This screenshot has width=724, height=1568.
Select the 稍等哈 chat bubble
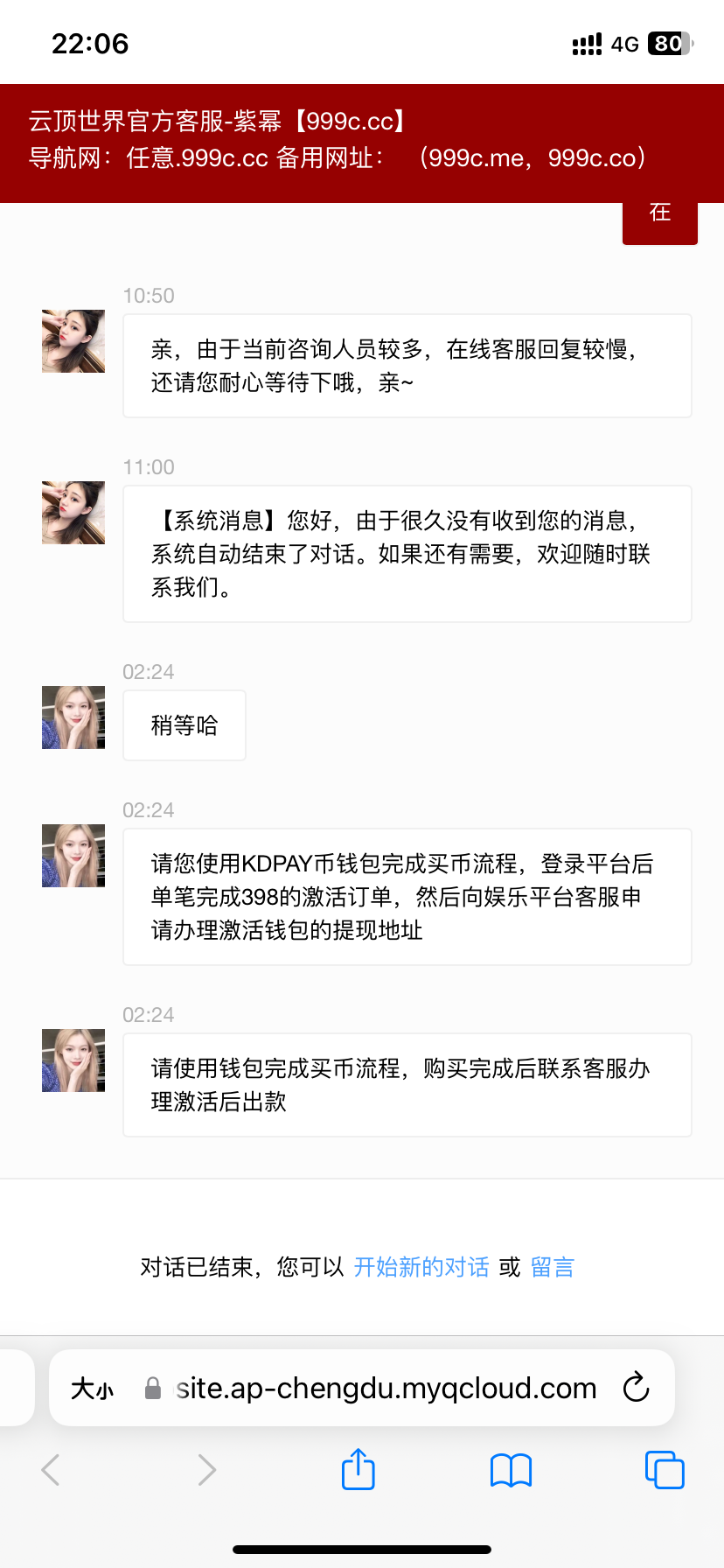point(184,724)
